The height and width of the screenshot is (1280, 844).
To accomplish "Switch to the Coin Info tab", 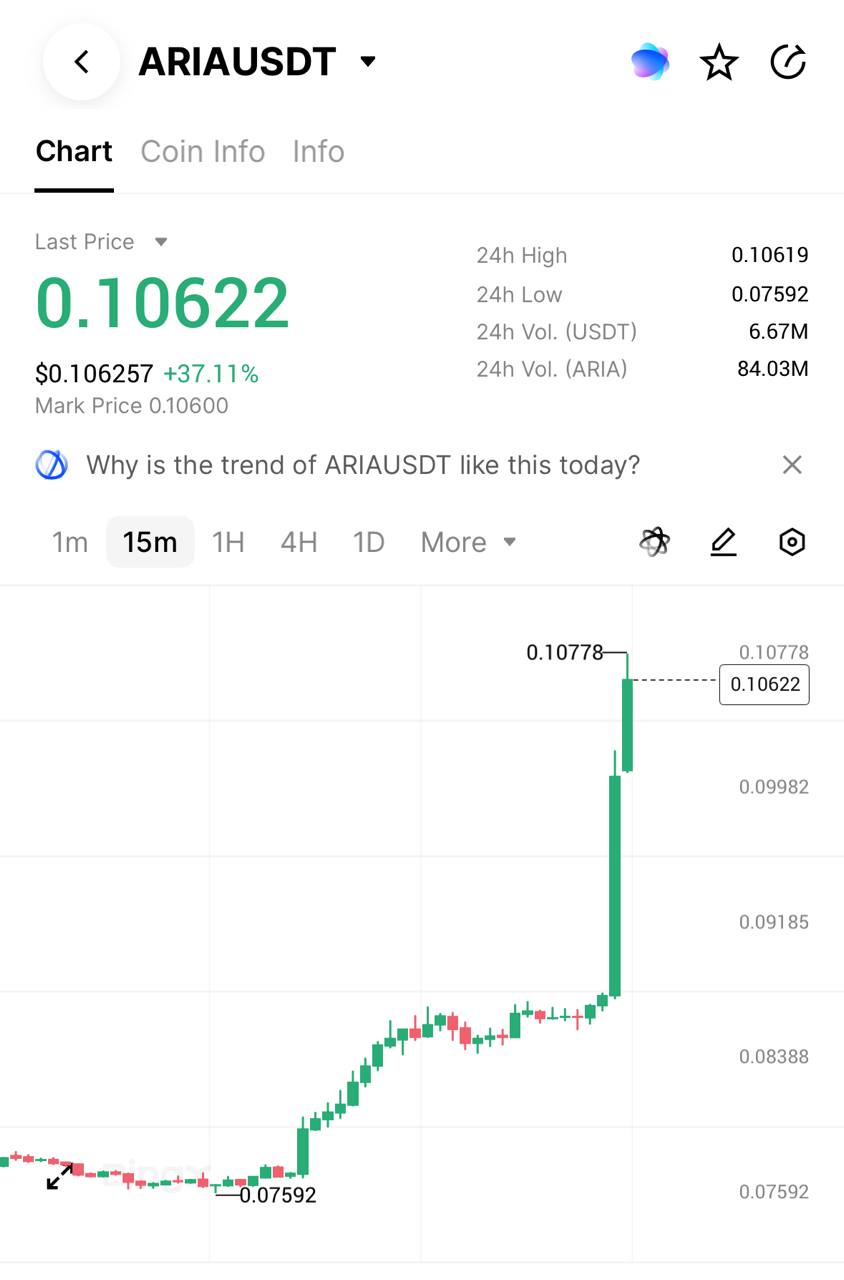I will pyautogui.click(x=202, y=152).
